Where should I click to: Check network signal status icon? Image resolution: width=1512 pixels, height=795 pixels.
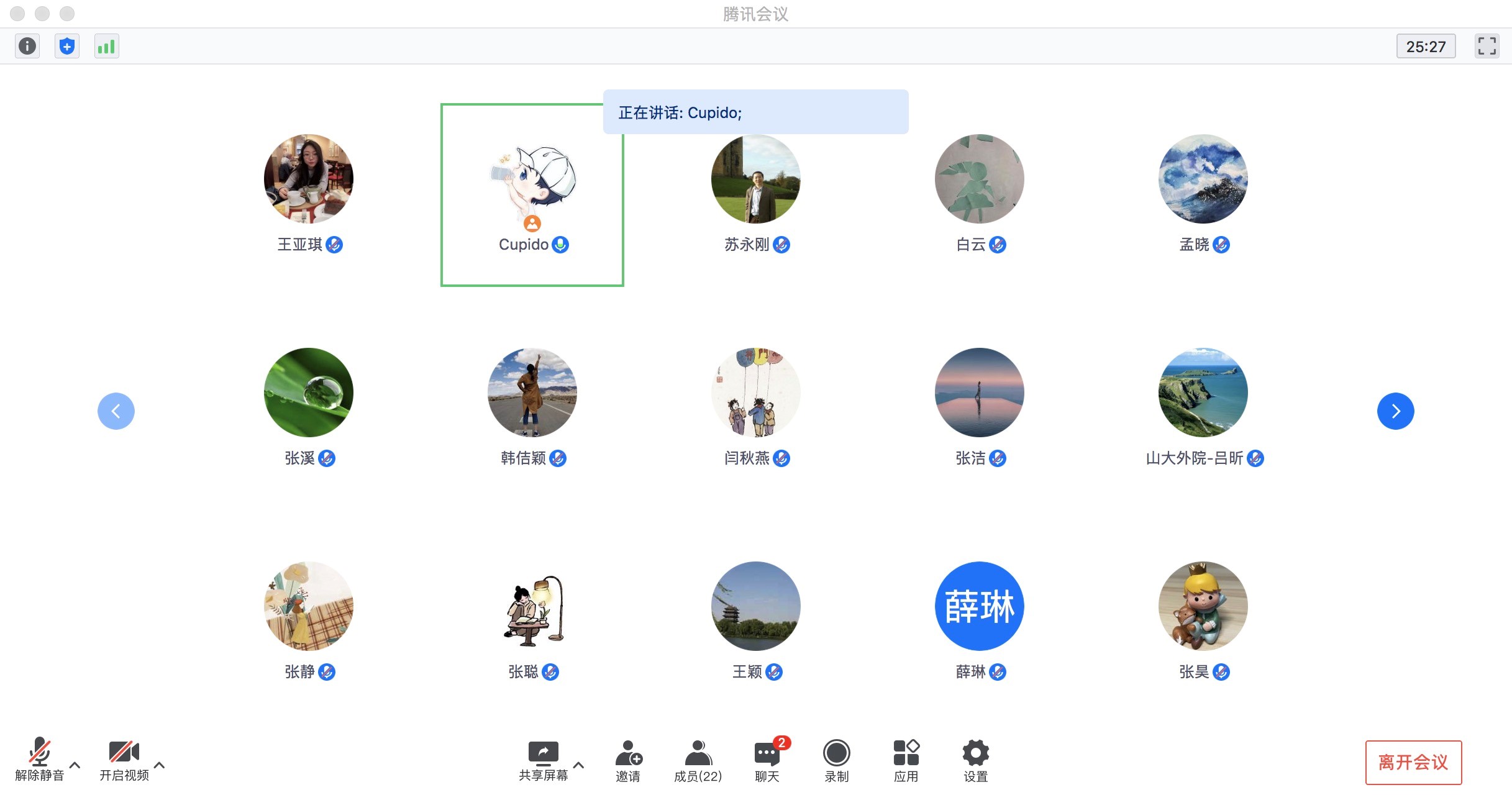click(x=106, y=46)
